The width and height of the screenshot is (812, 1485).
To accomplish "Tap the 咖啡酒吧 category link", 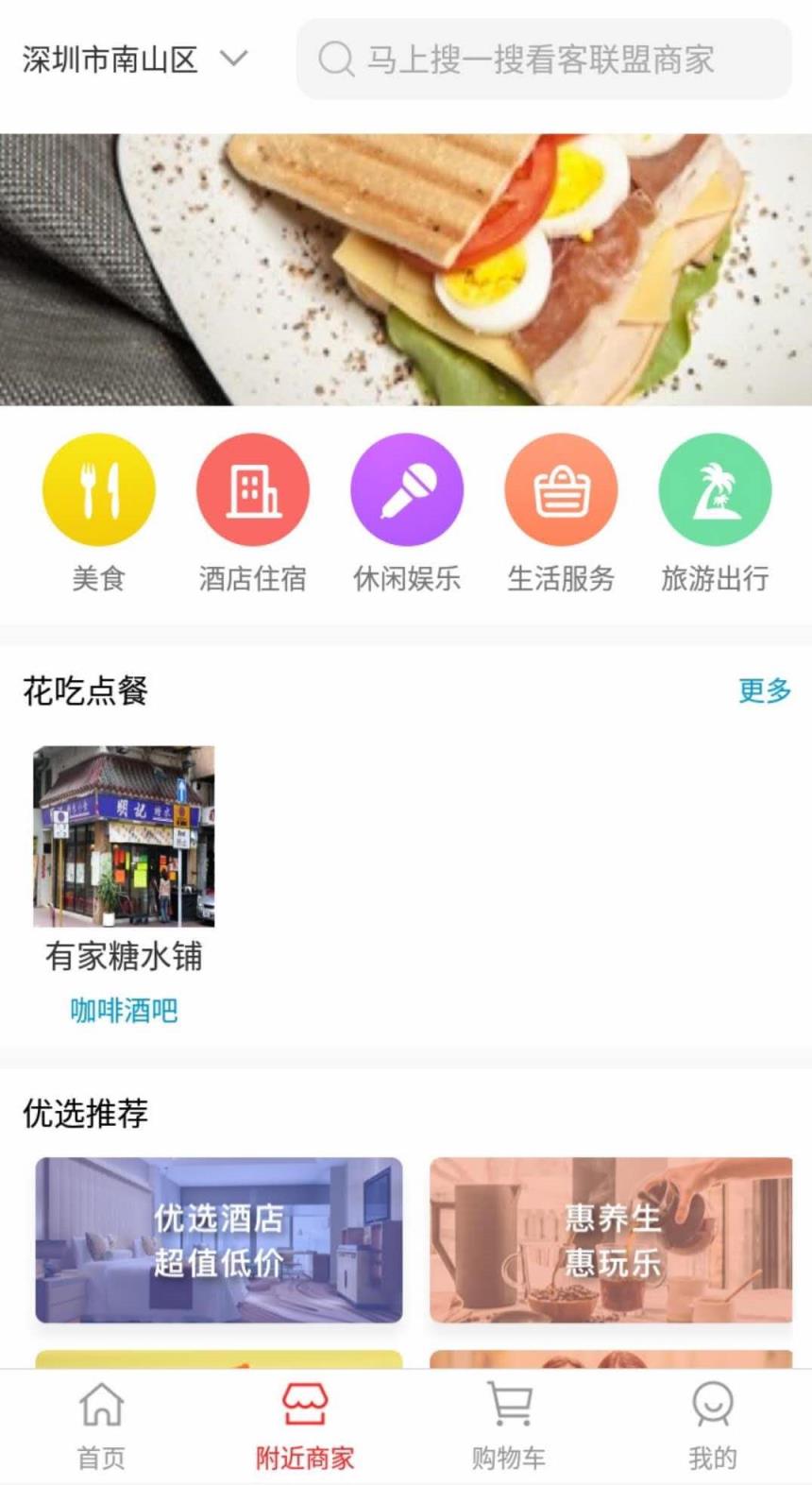I will pyautogui.click(x=123, y=1009).
